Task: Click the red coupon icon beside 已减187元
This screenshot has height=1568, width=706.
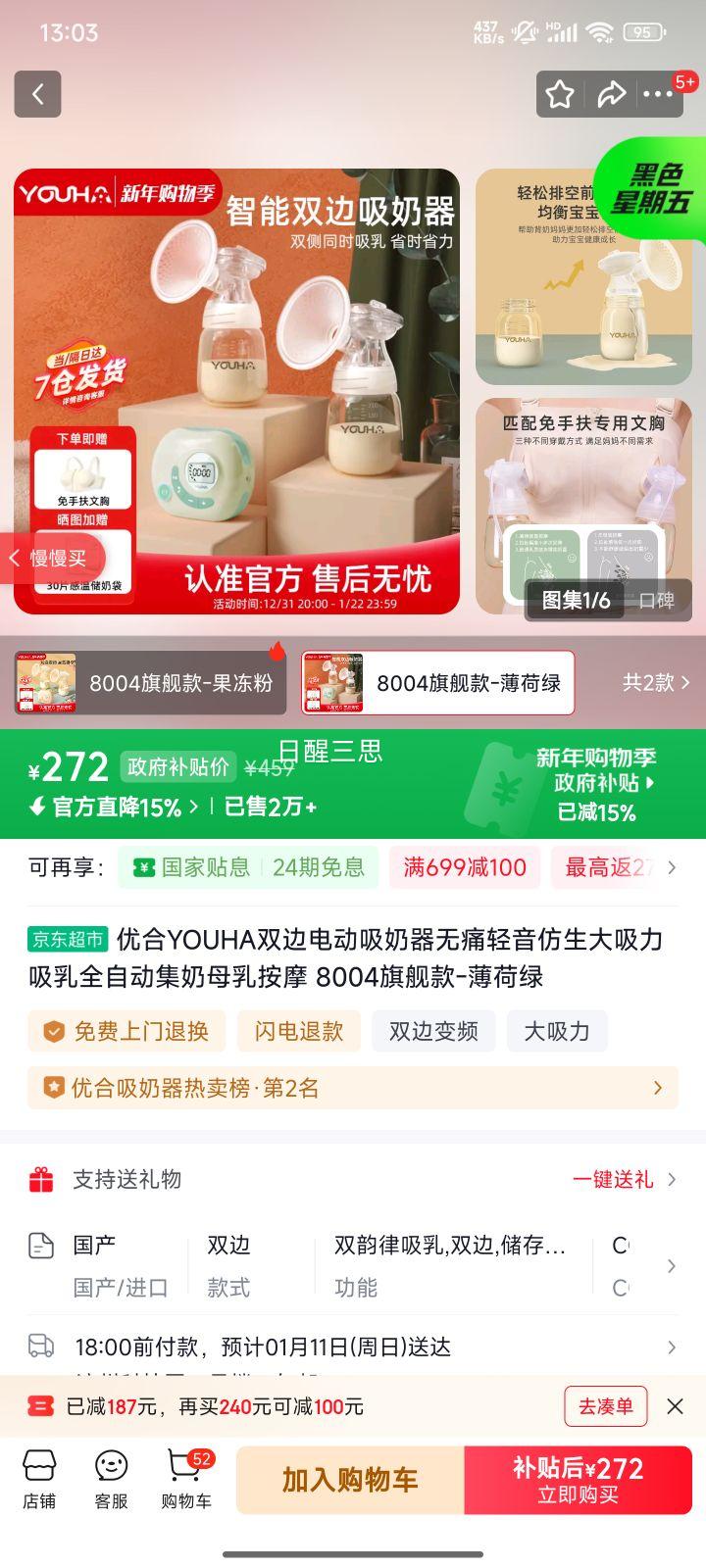Action: click(x=37, y=1405)
